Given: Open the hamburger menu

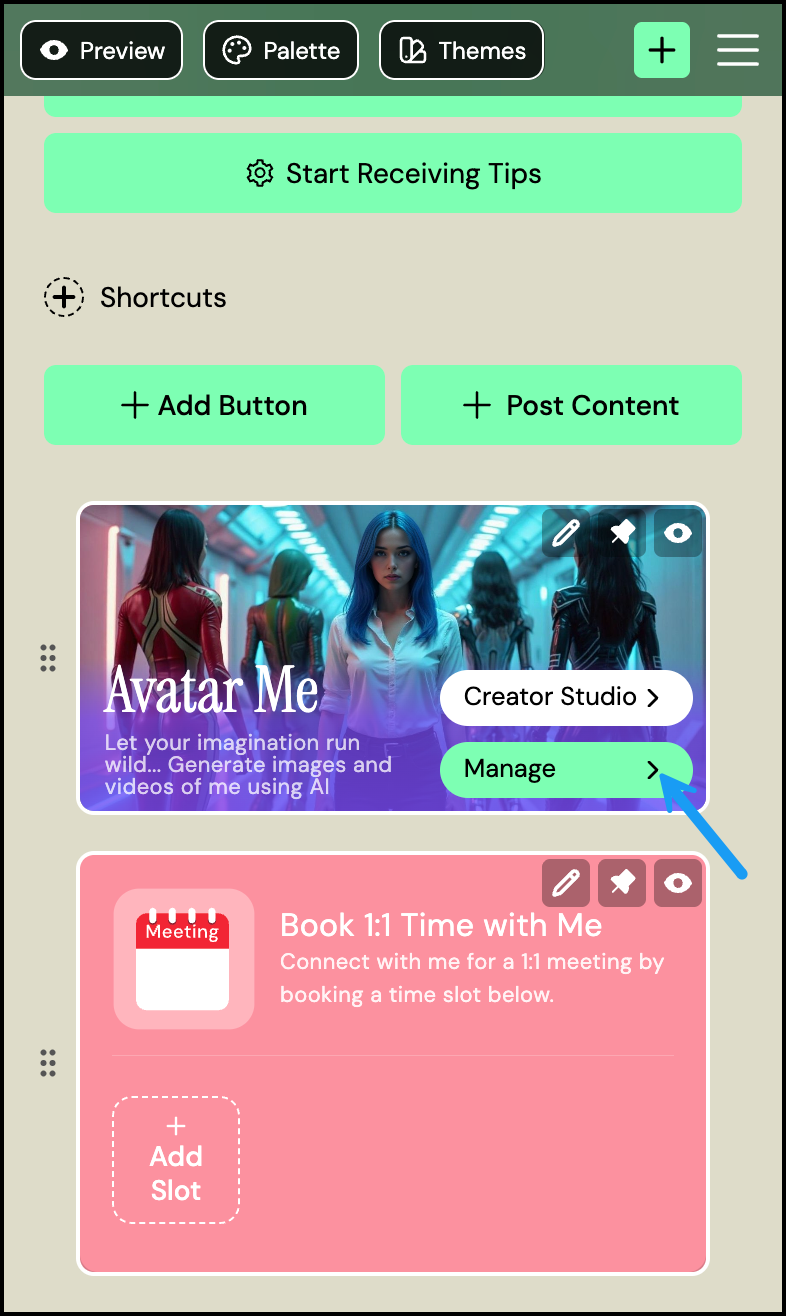Looking at the screenshot, I should pyautogui.click(x=737, y=49).
